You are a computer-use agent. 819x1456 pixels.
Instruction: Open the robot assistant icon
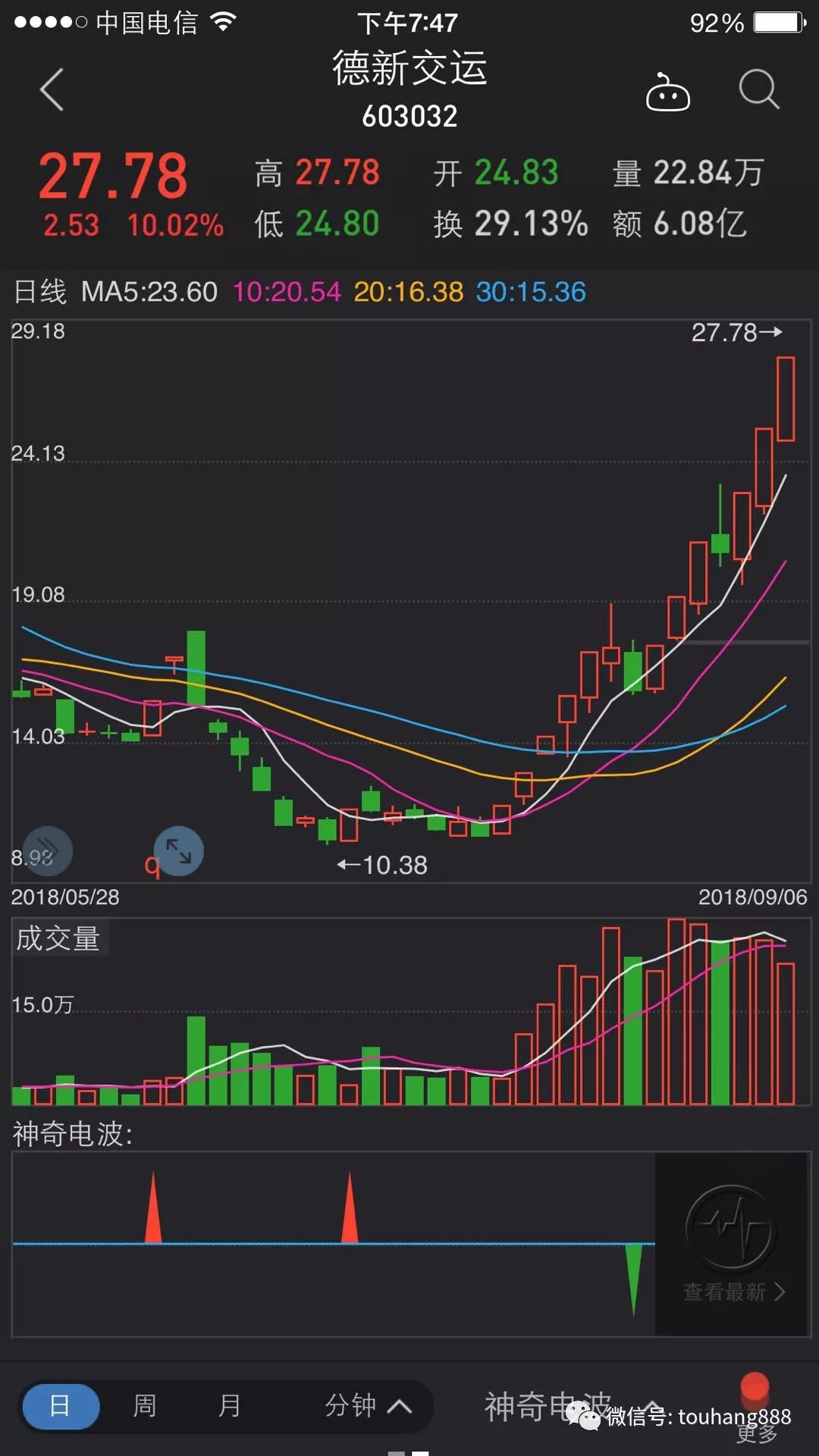667,92
